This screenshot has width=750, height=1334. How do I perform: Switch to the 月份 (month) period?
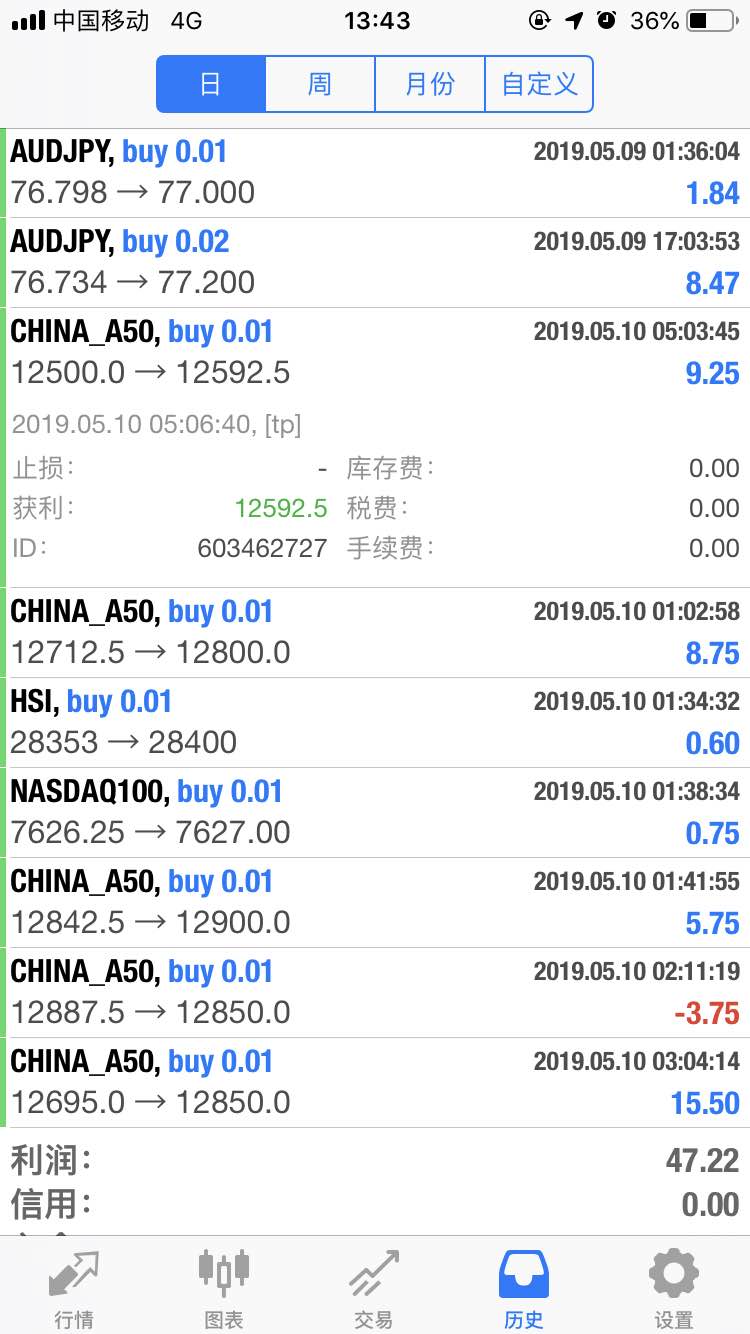click(430, 84)
